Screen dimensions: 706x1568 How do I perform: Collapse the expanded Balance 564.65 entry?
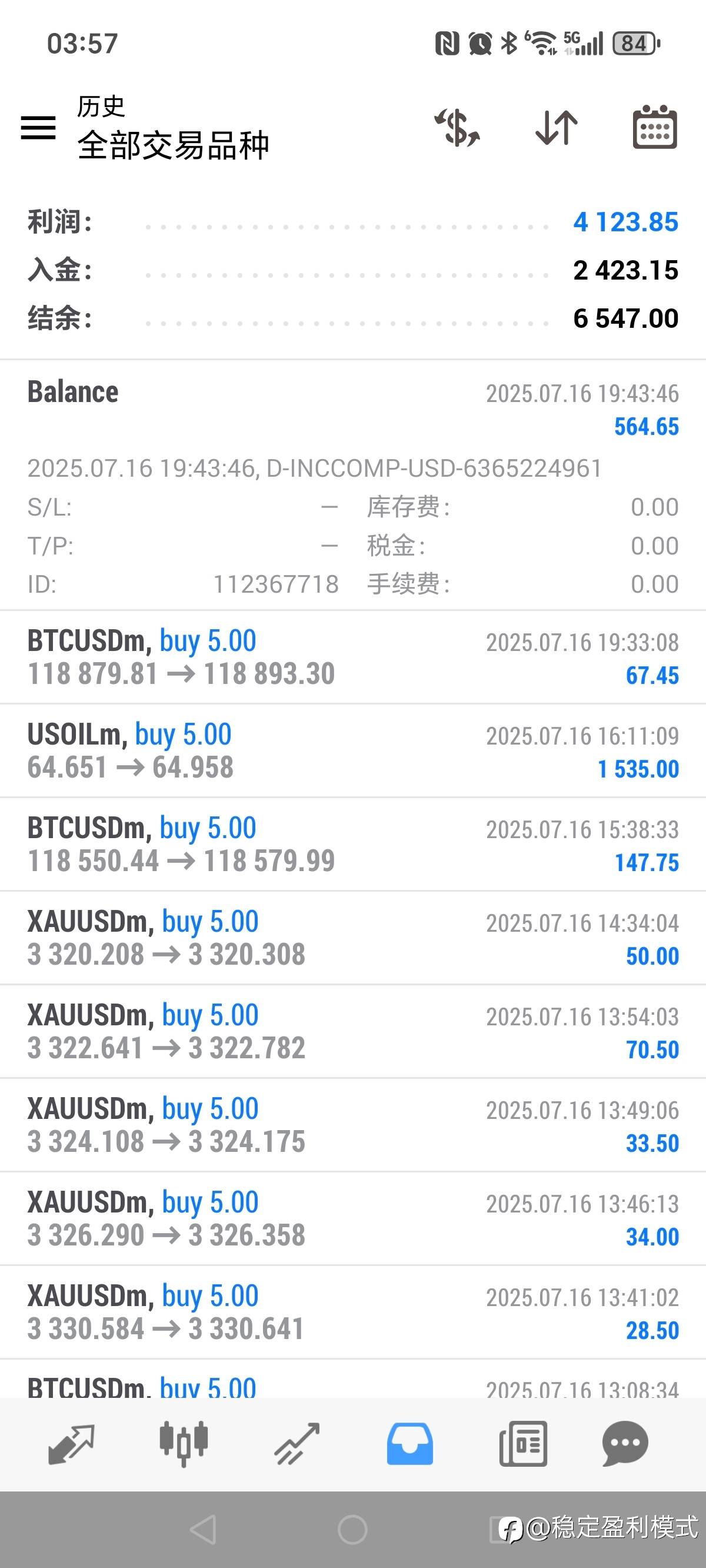click(x=353, y=485)
